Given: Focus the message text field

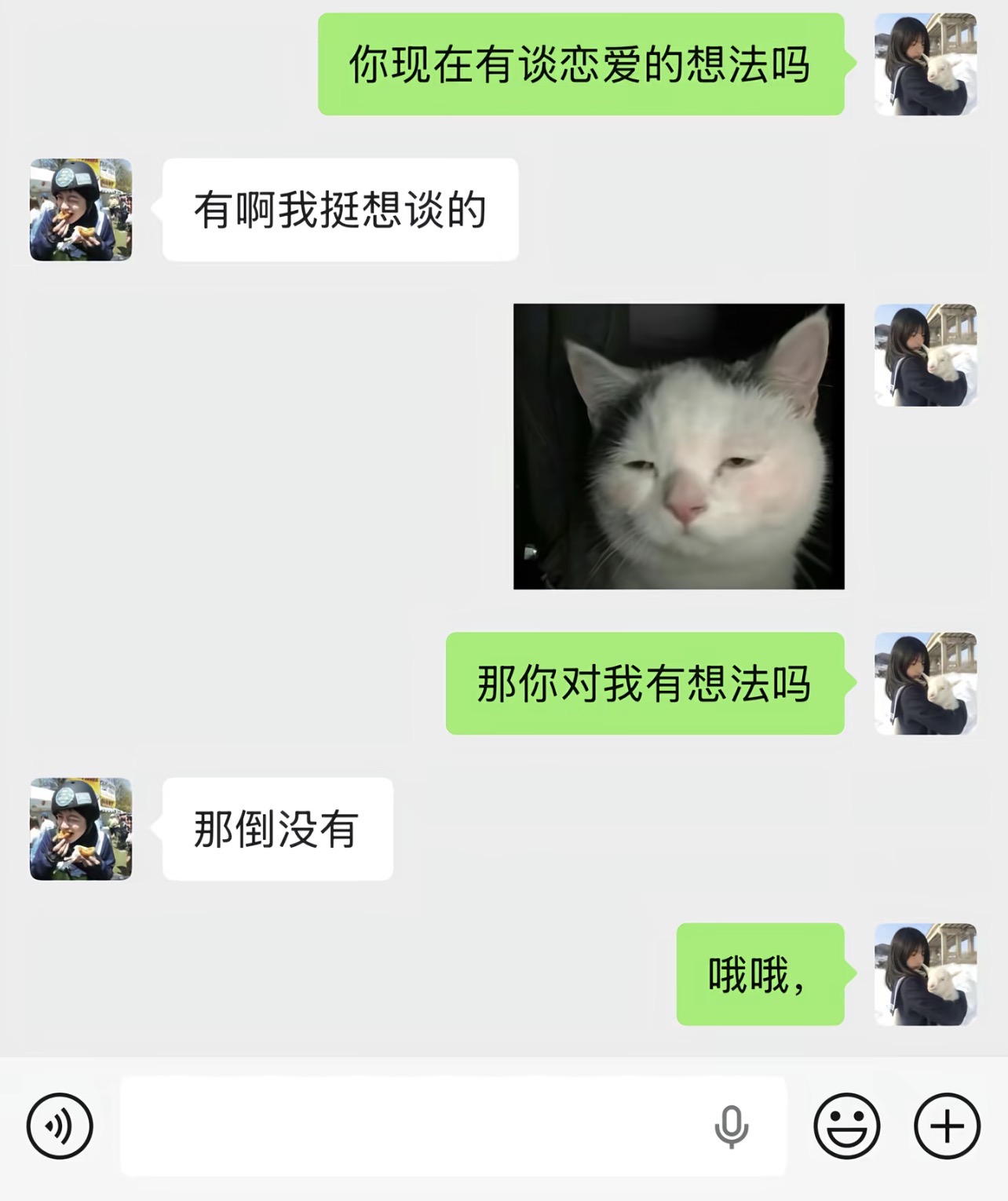Looking at the screenshot, I should (408, 1126).
